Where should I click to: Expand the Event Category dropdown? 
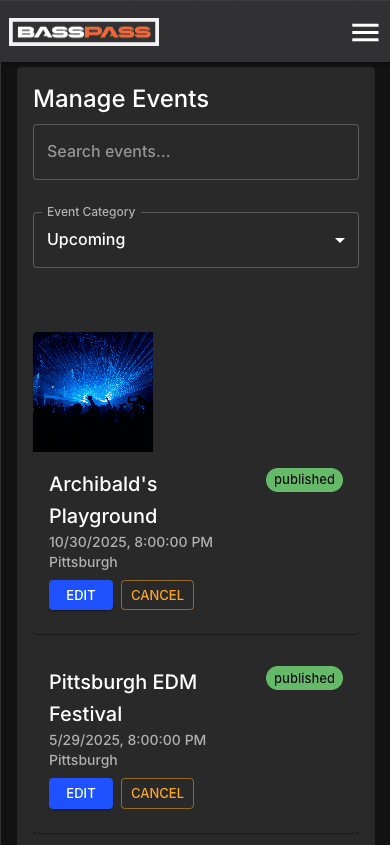(196, 240)
